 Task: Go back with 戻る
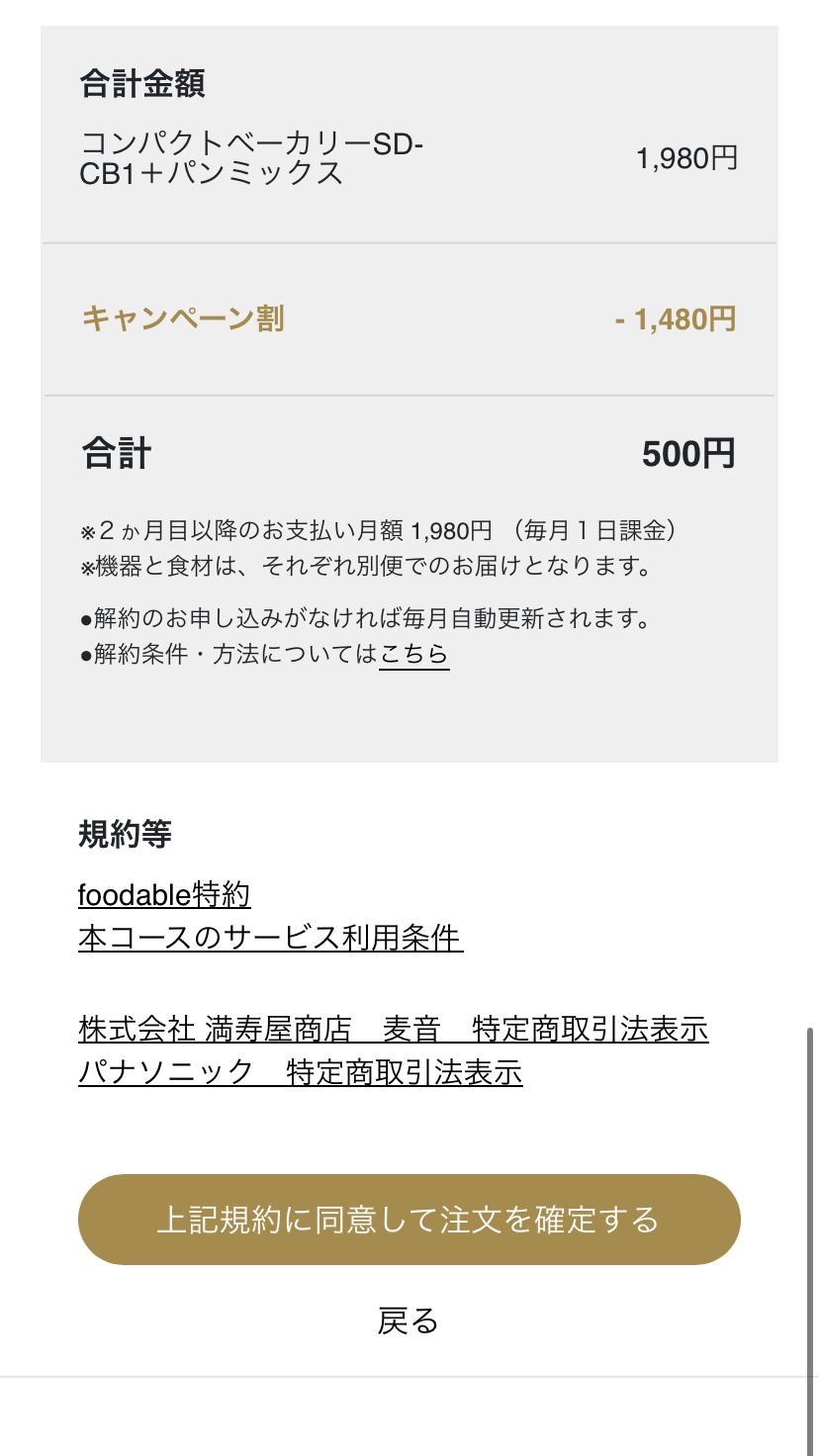tap(408, 1320)
